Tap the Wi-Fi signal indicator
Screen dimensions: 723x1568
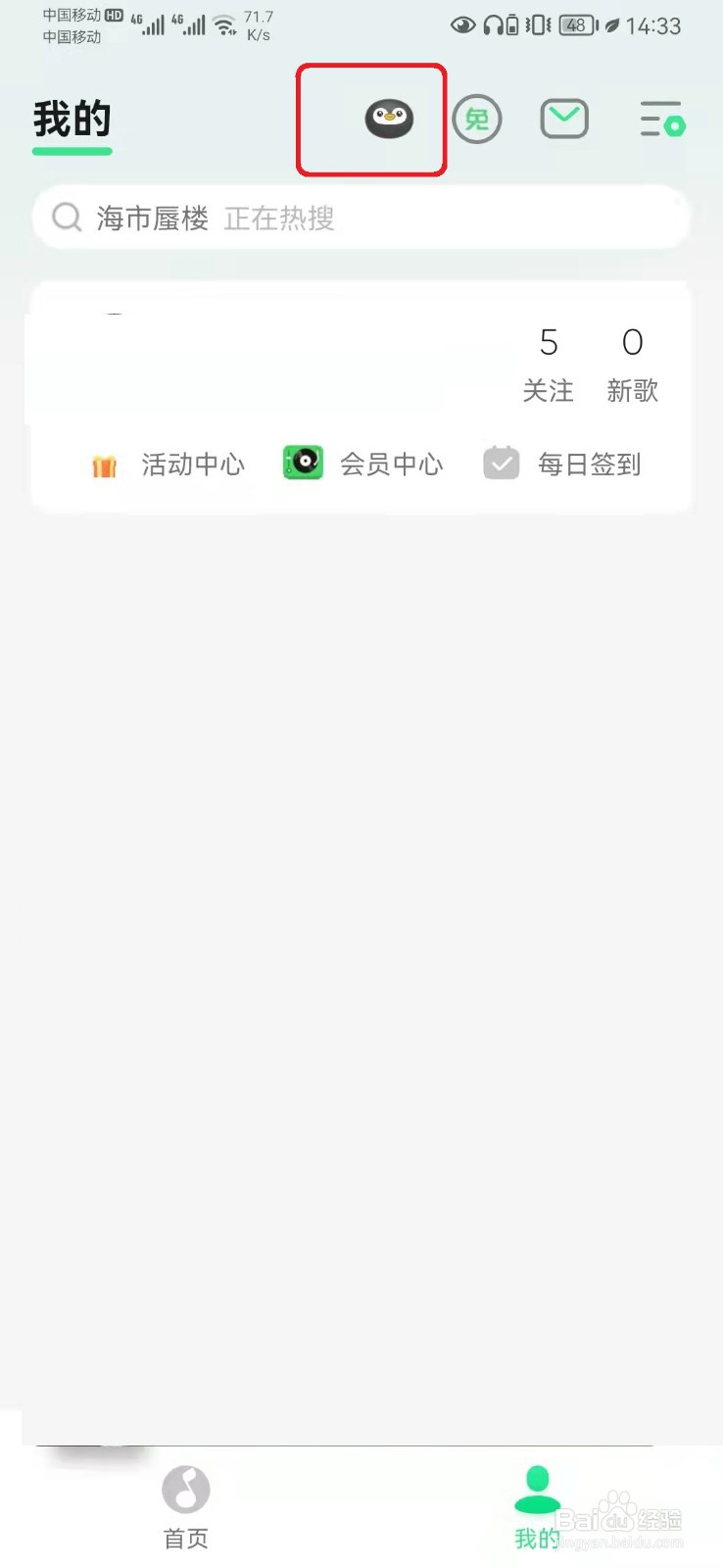coord(224,24)
